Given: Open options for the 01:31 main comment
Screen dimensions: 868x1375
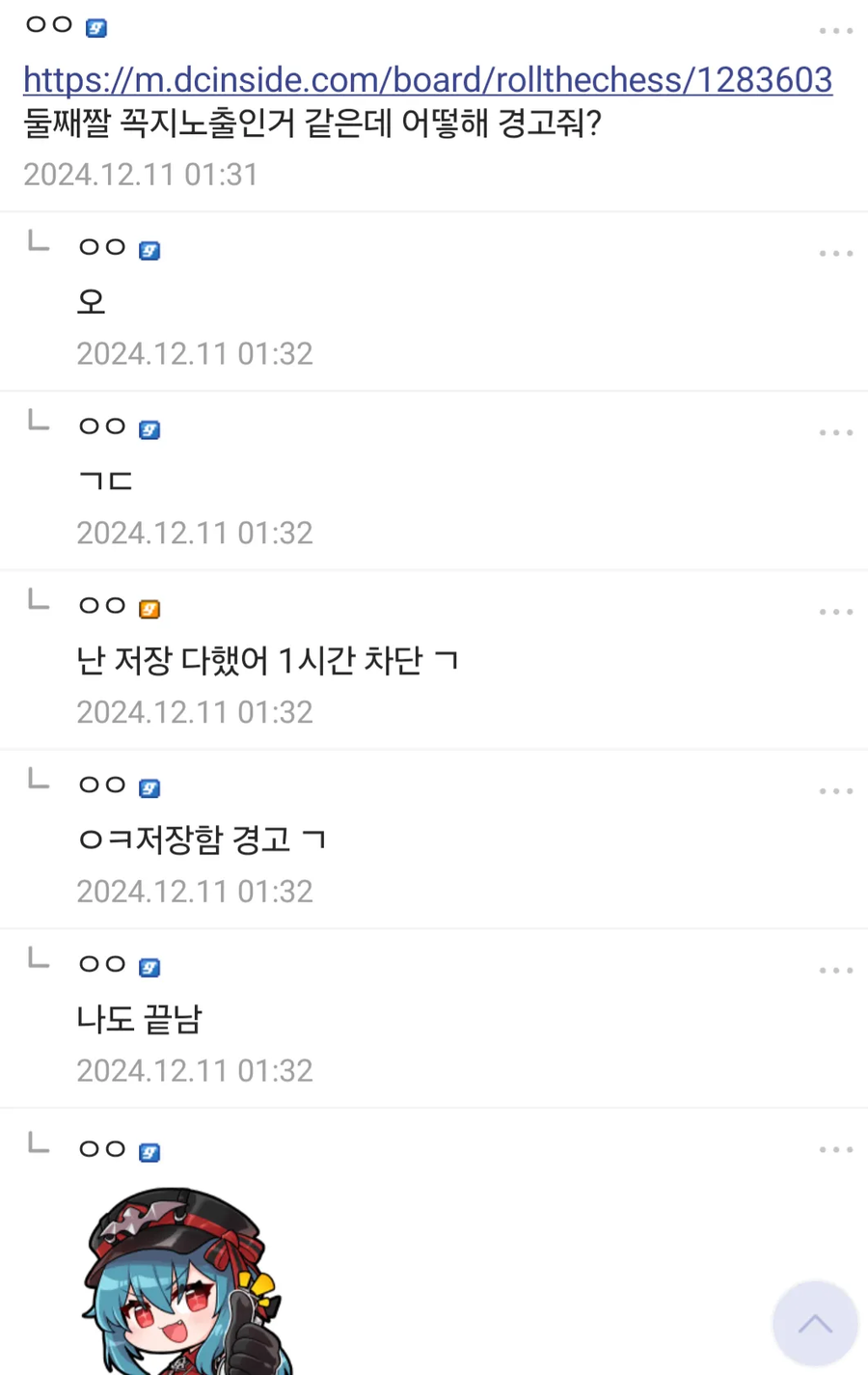Looking at the screenshot, I should pos(835,31).
